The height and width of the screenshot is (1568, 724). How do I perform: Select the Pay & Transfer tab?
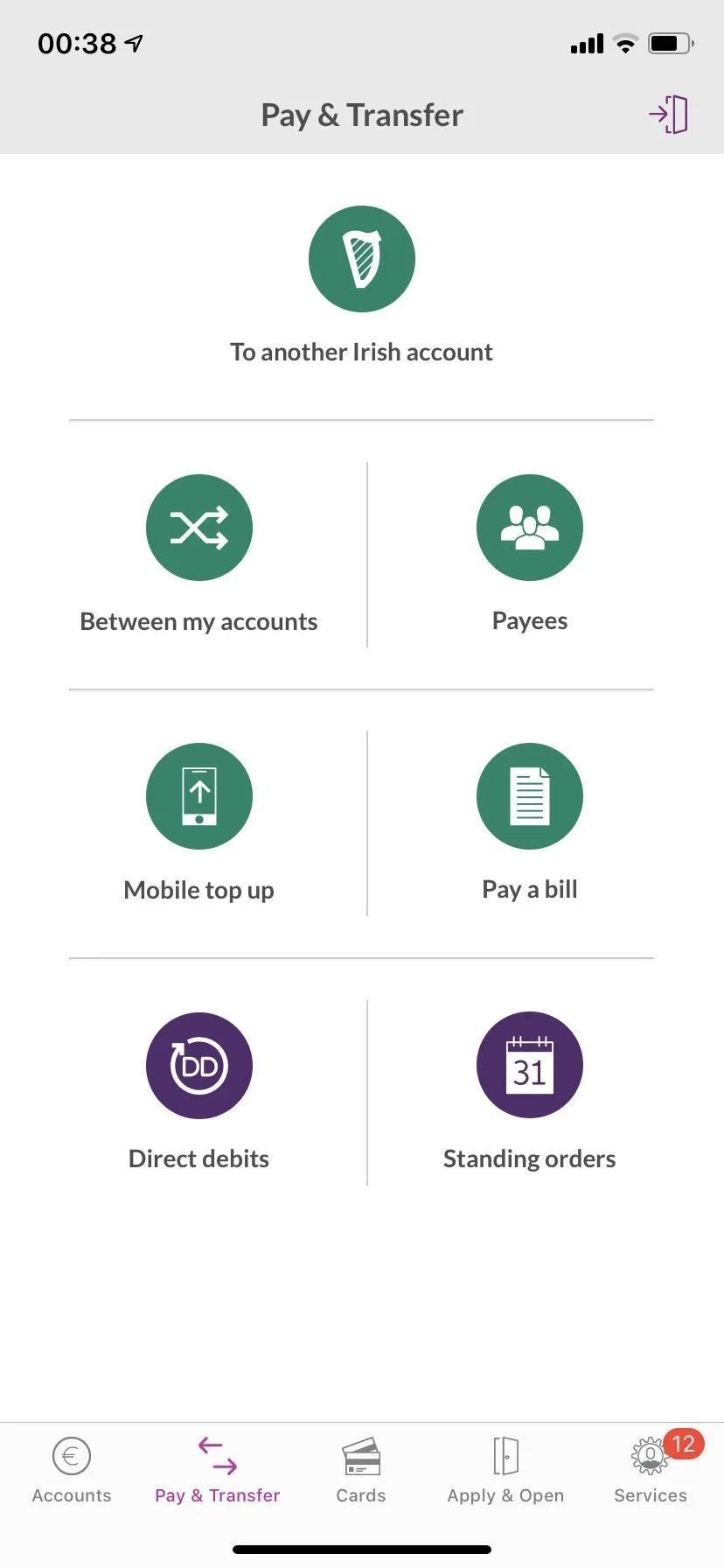click(217, 1470)
